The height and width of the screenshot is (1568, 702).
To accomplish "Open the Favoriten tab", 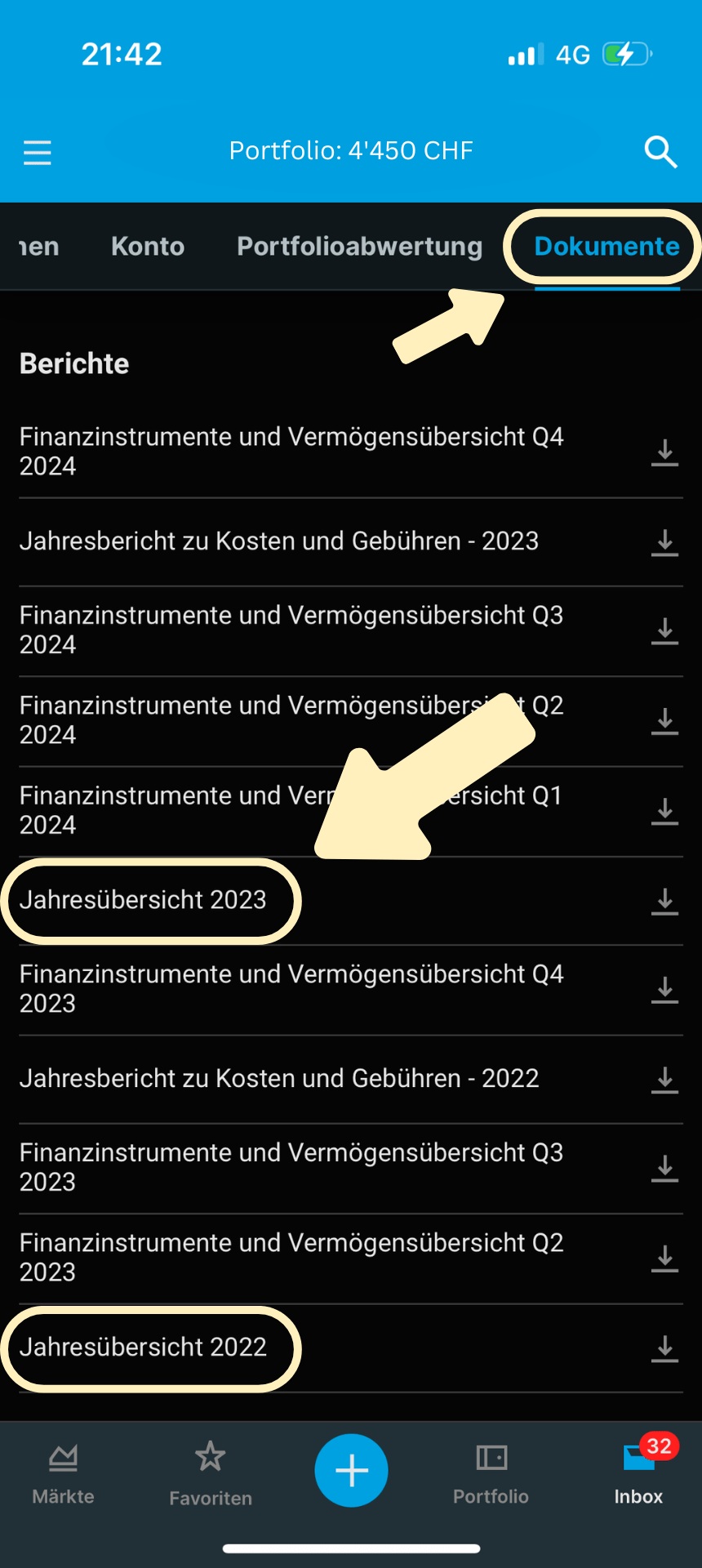I will [211, 1474].
